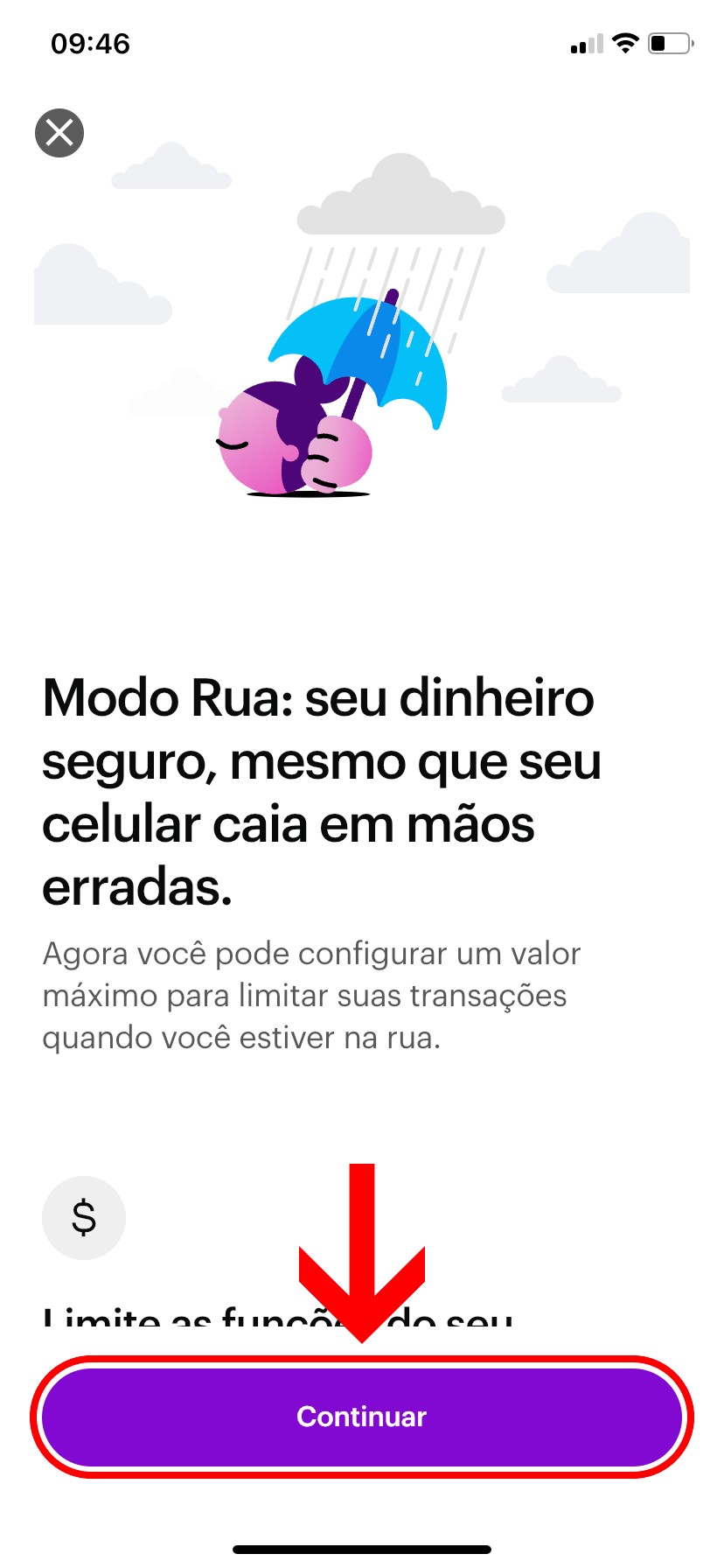Close the Modo Rua intro screen

[x=59, y=133]
